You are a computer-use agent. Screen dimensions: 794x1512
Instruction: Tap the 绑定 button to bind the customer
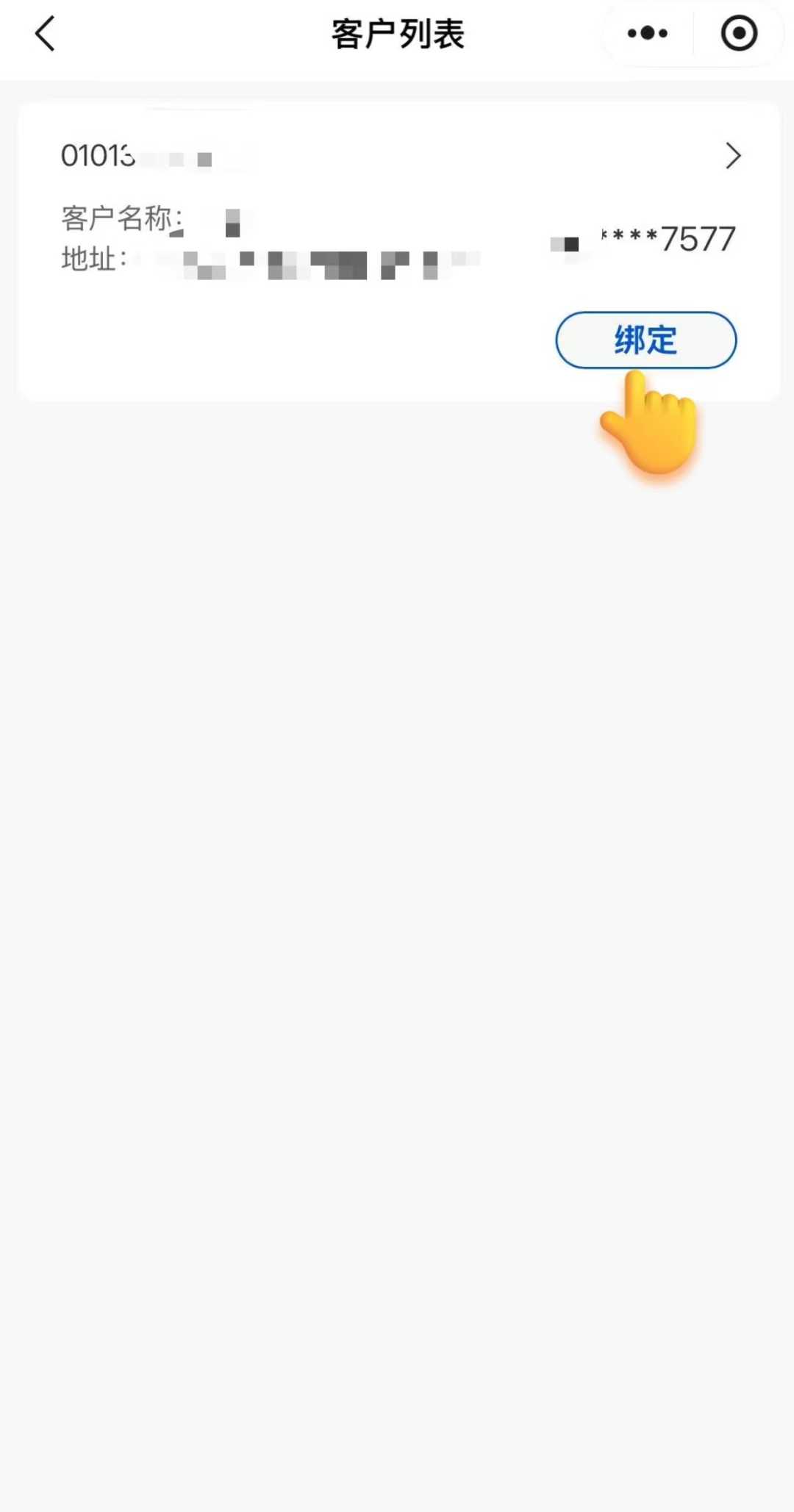point(645,340)
